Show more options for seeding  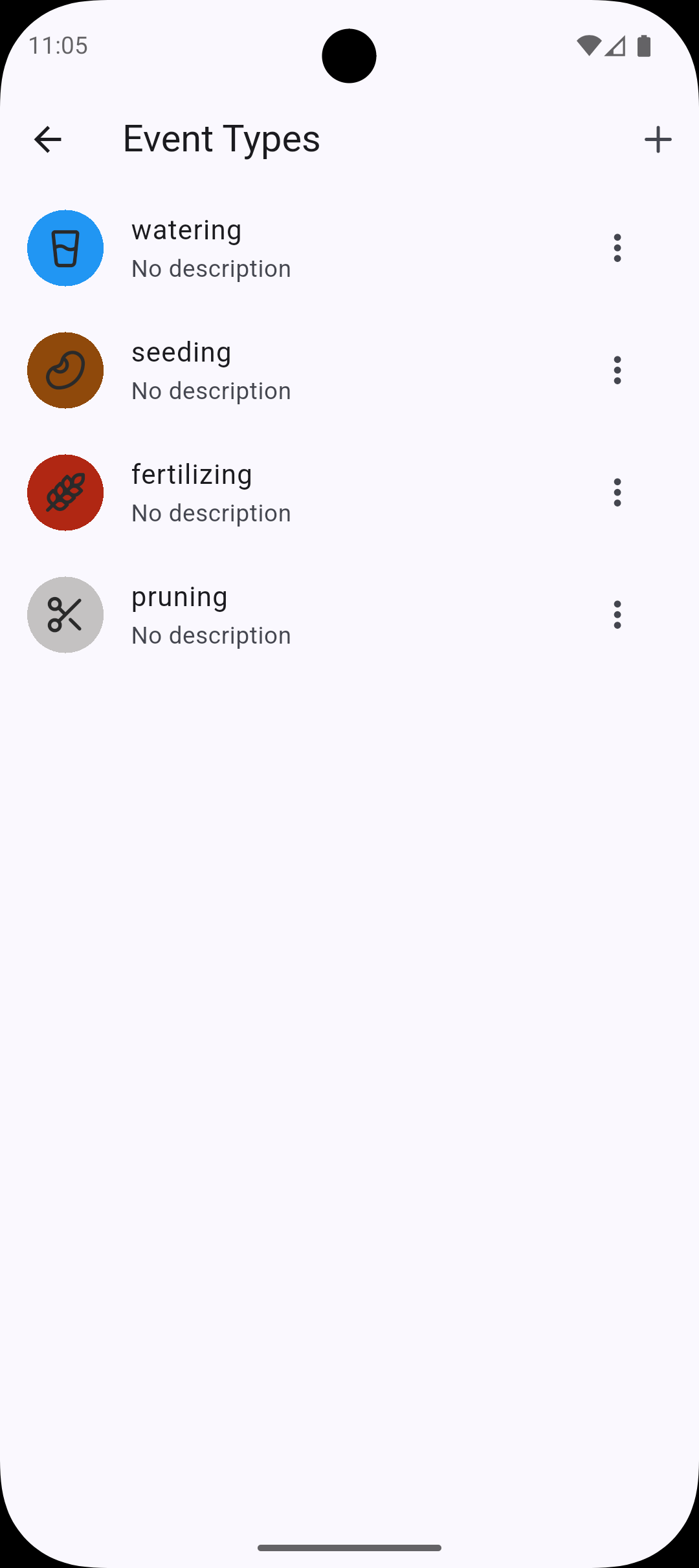617,371
